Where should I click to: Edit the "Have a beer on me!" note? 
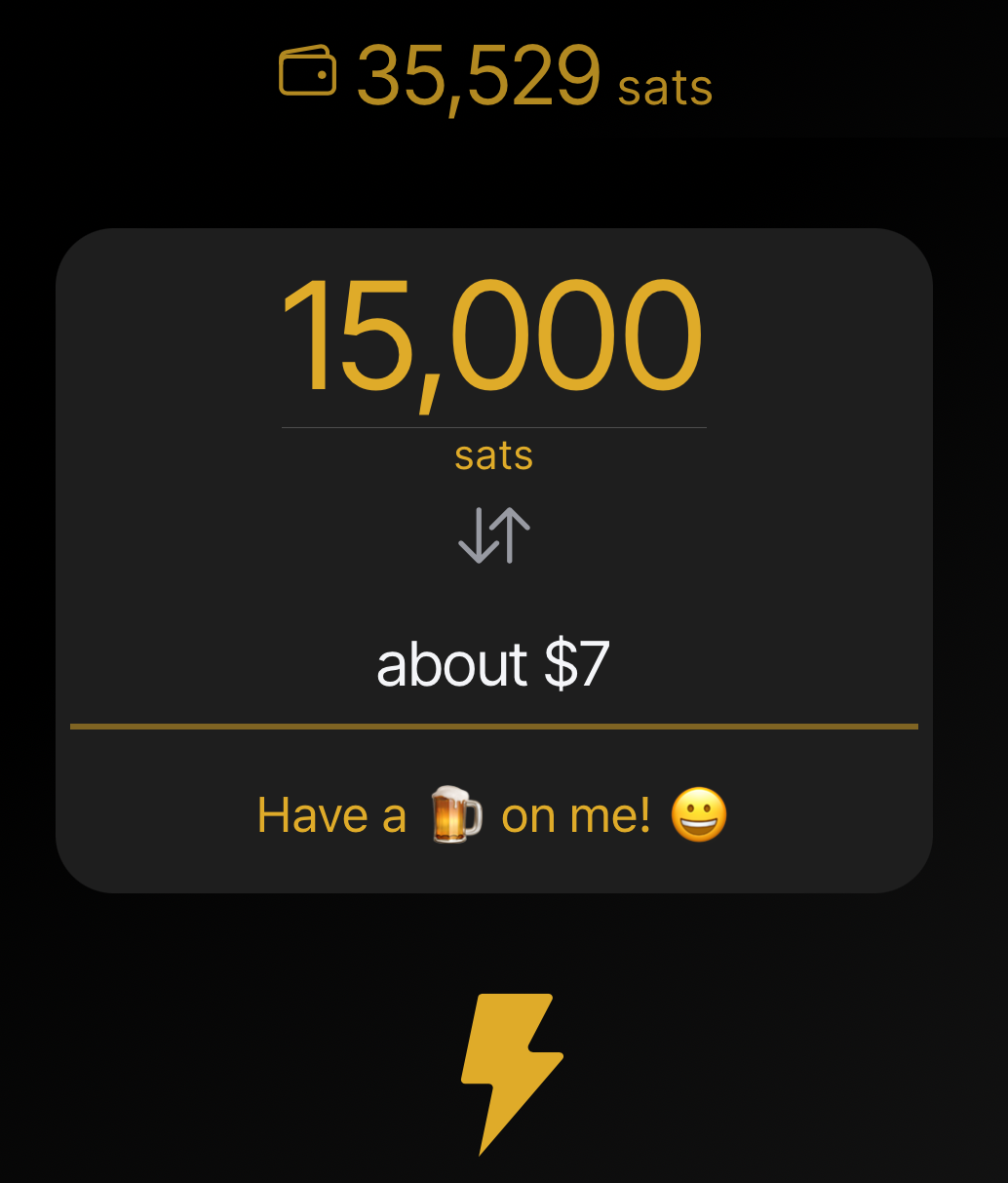point(492,815)
